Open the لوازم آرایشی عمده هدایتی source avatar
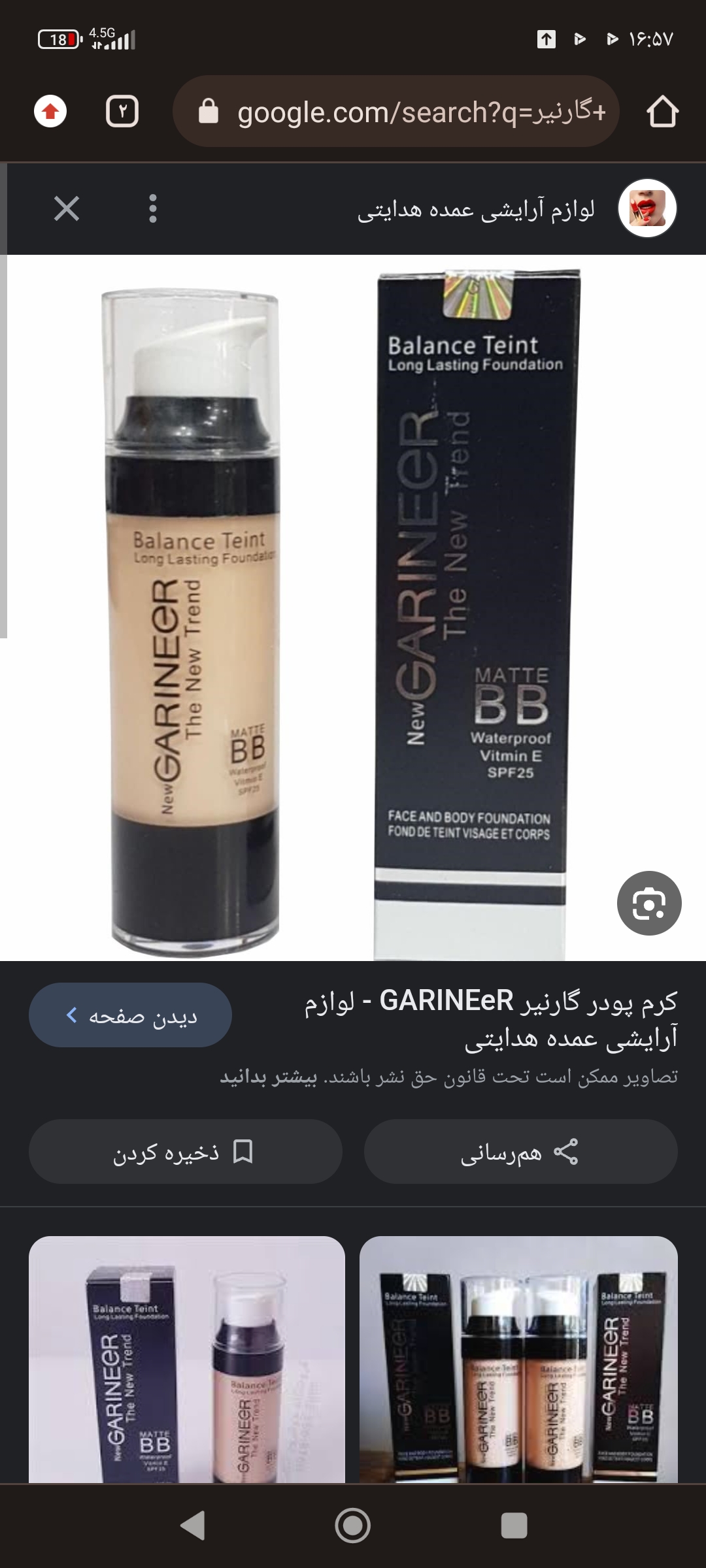Image resolution: width=706 pixels, height=1568 pixels. [x=647, y=209]
